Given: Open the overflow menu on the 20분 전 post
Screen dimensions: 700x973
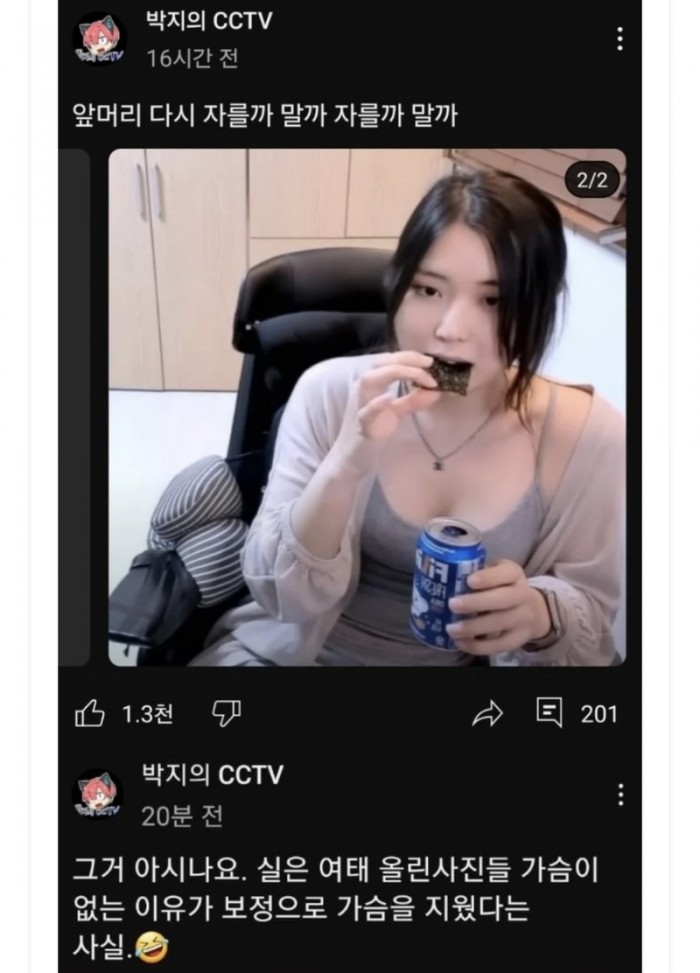Looking at the screenshot, I should point(620,794).
